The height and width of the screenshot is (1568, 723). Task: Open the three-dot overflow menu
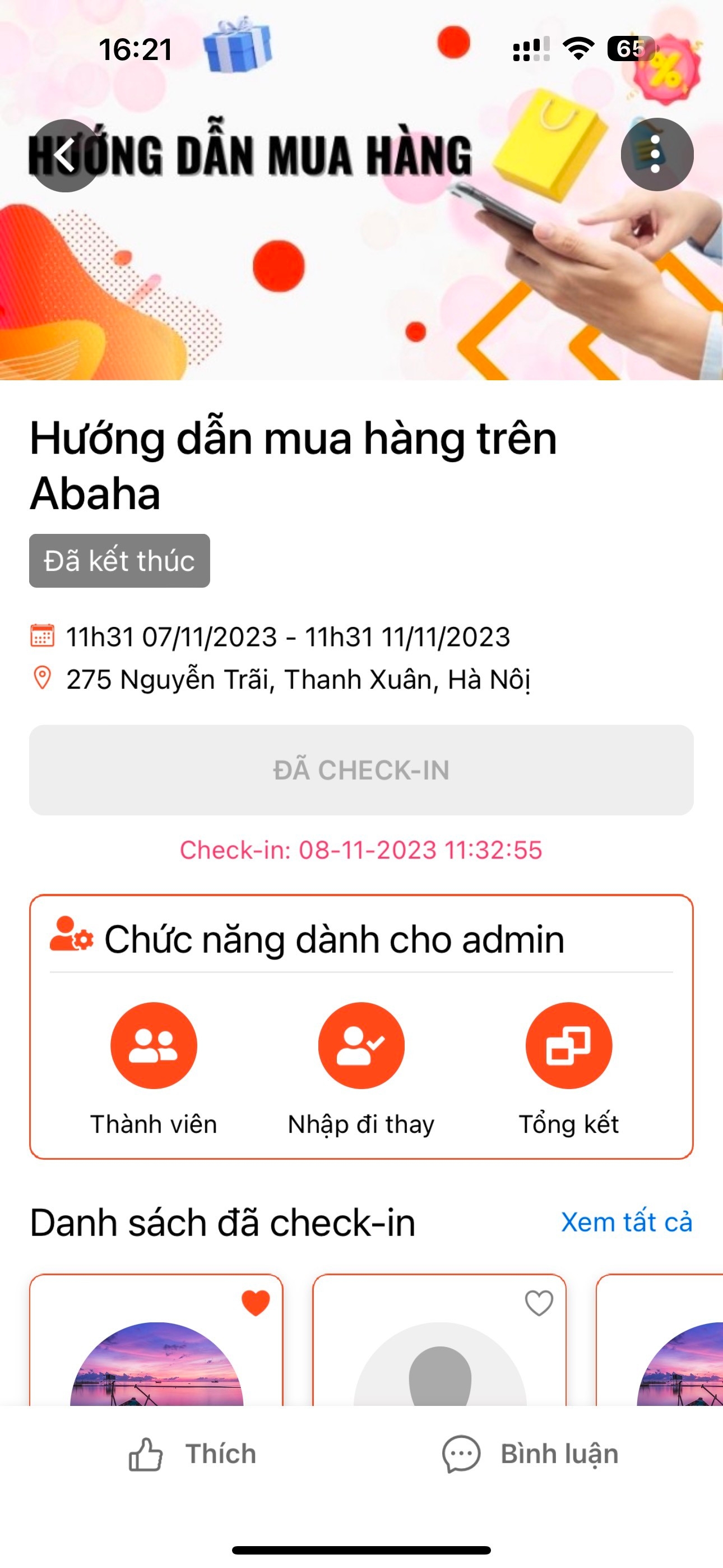tap(657, 155)
